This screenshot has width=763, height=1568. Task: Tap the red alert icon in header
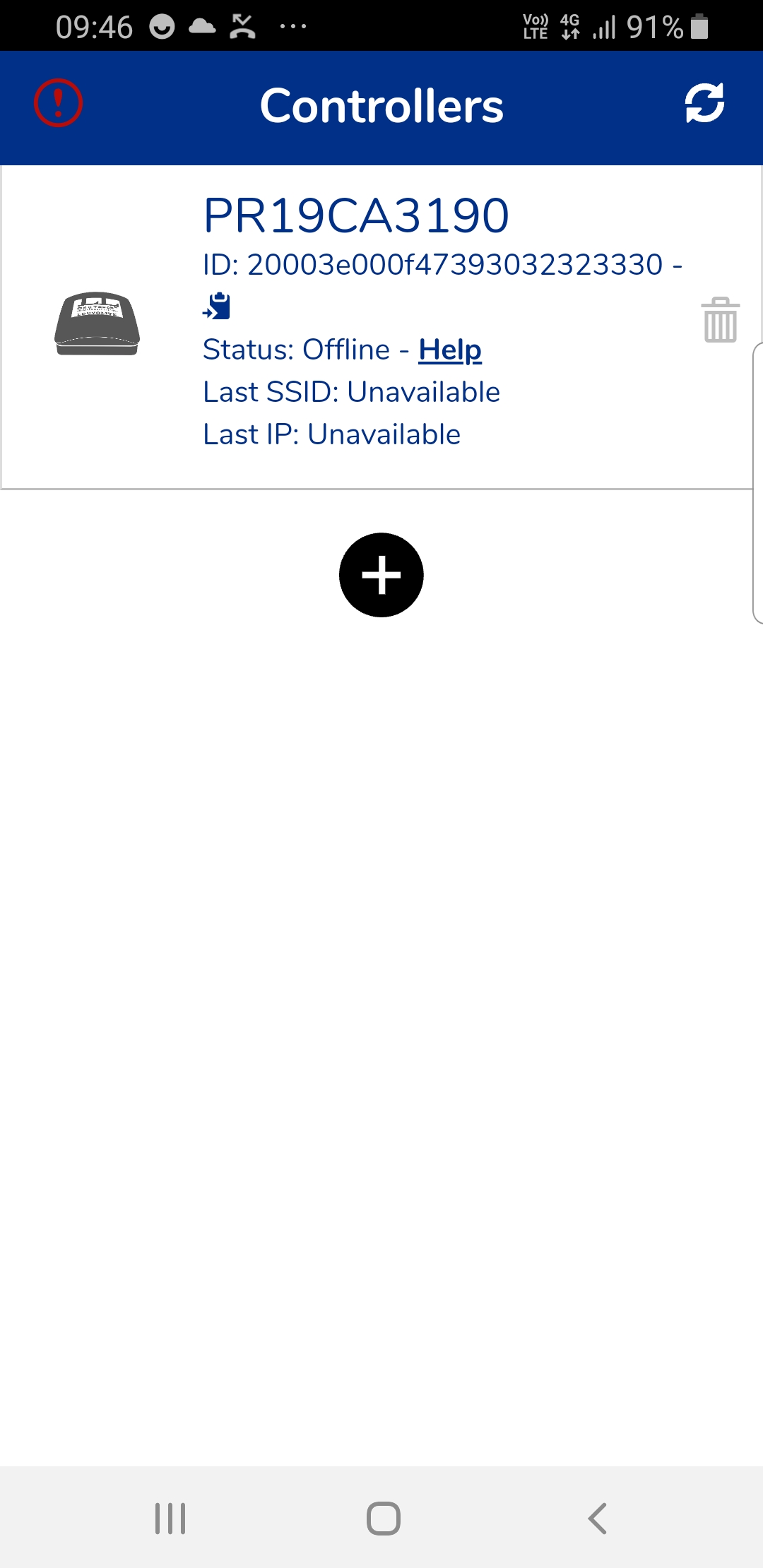[59, 103]
